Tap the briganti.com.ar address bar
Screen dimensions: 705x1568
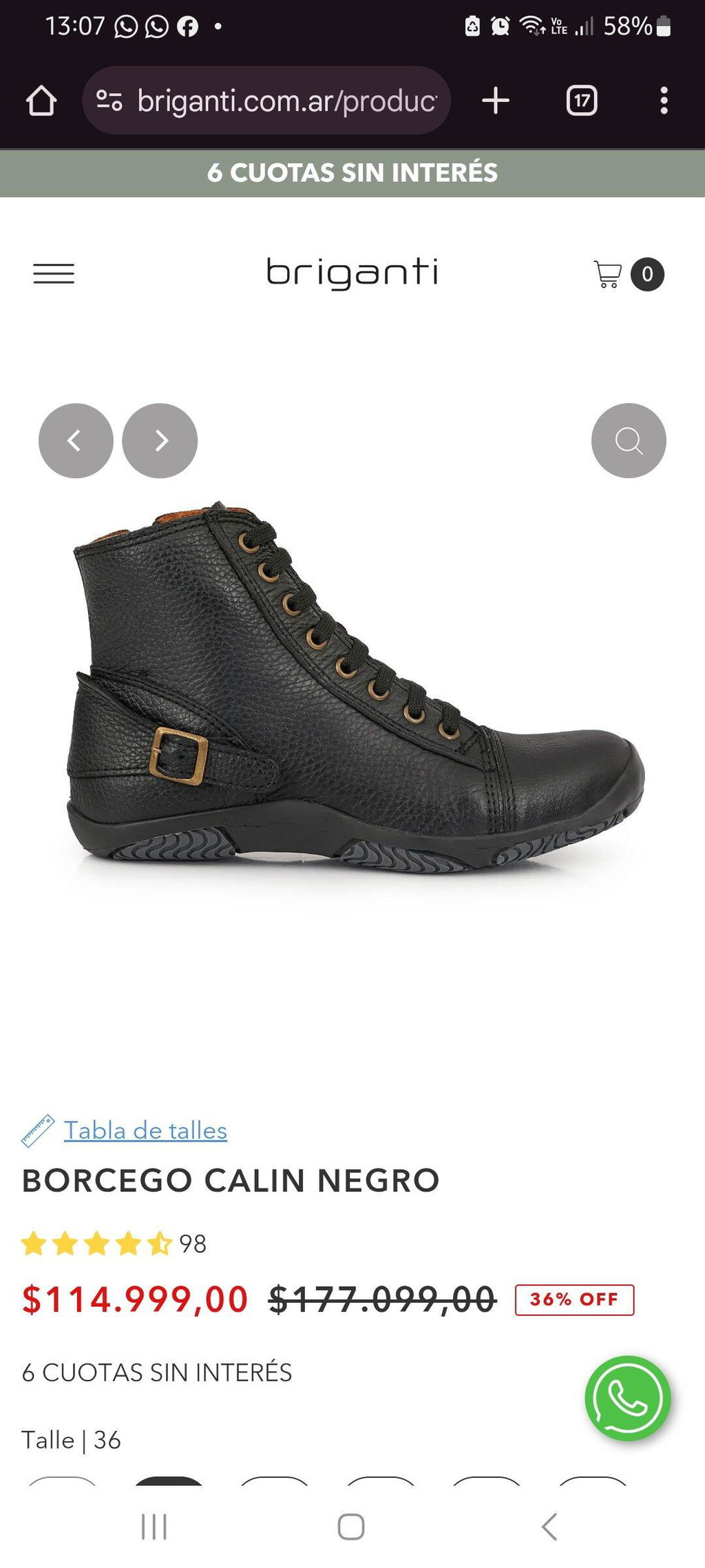(x=266, y=101)
